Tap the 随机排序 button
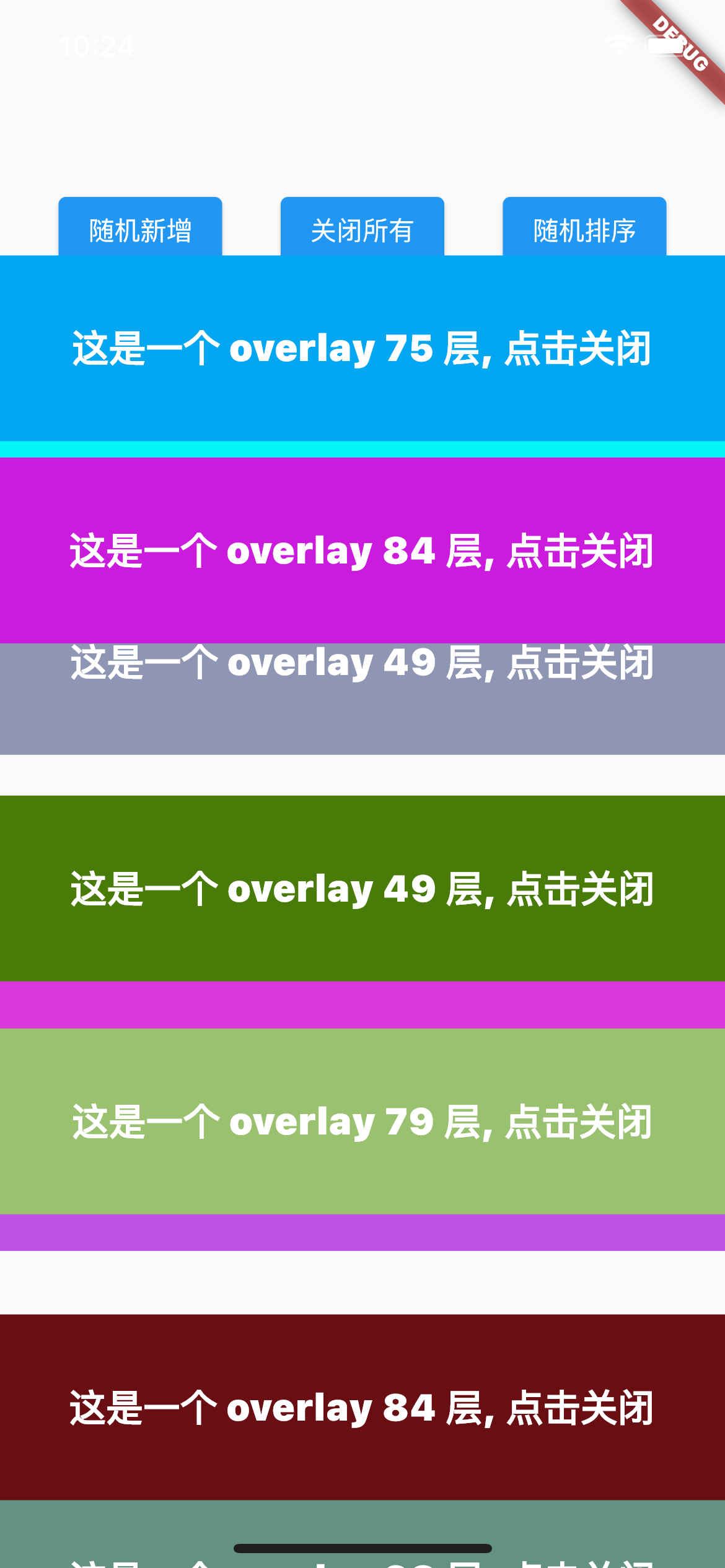The width and height of the screenshot is (725, 1568). coord(584,228)
